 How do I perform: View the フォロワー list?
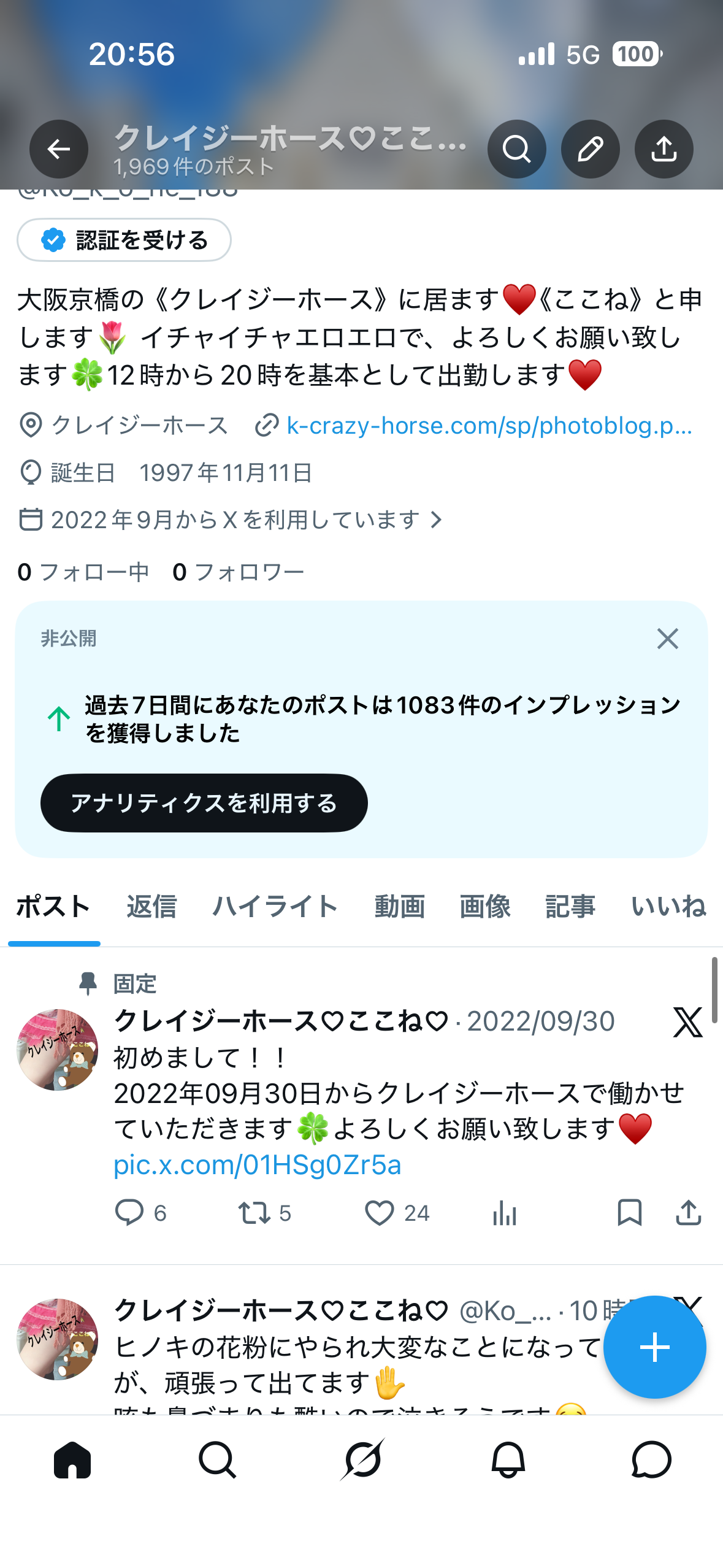click(x=238, y=572)
